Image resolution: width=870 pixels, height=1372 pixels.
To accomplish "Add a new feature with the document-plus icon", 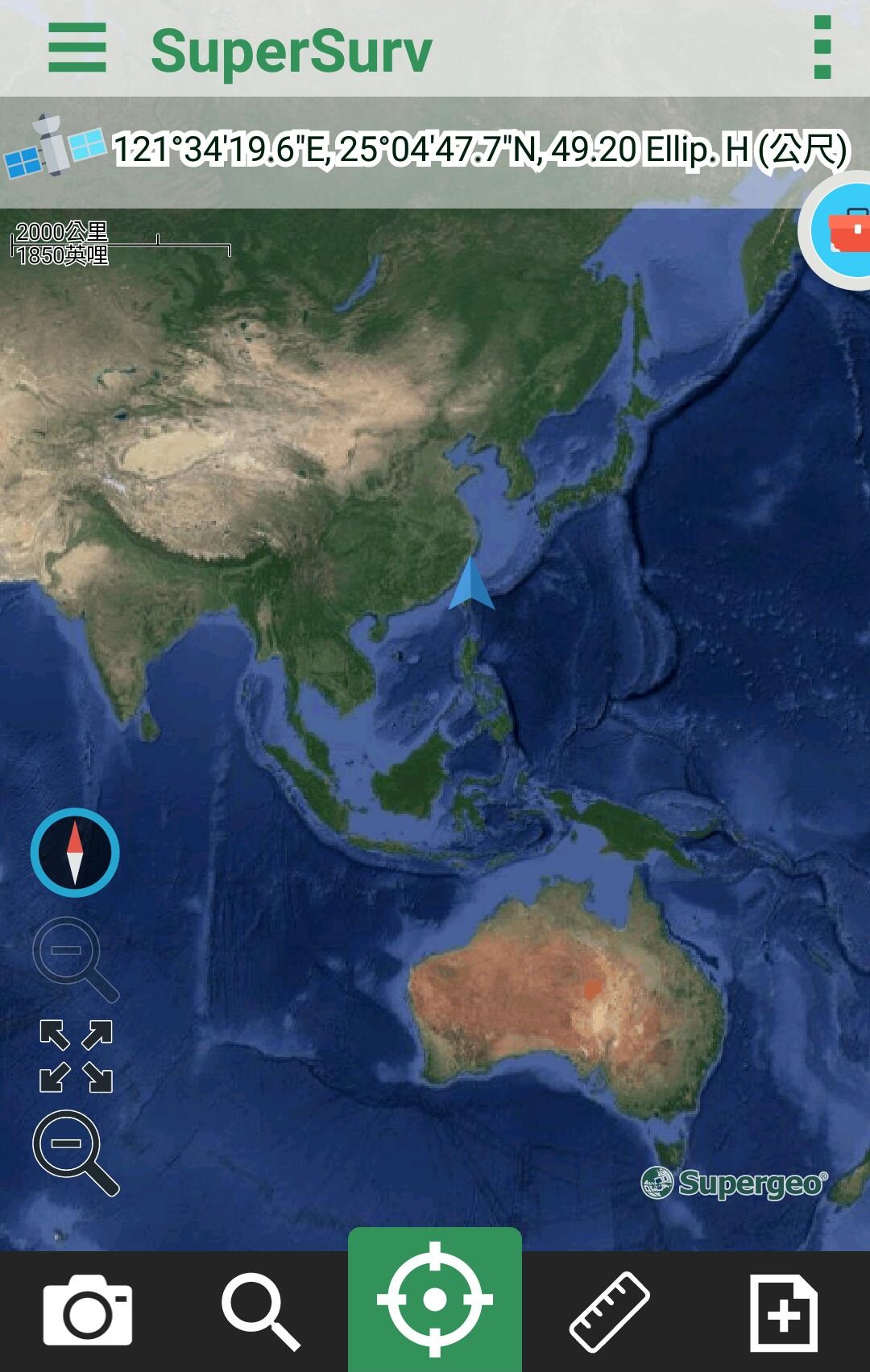I will coord(783,1312).
